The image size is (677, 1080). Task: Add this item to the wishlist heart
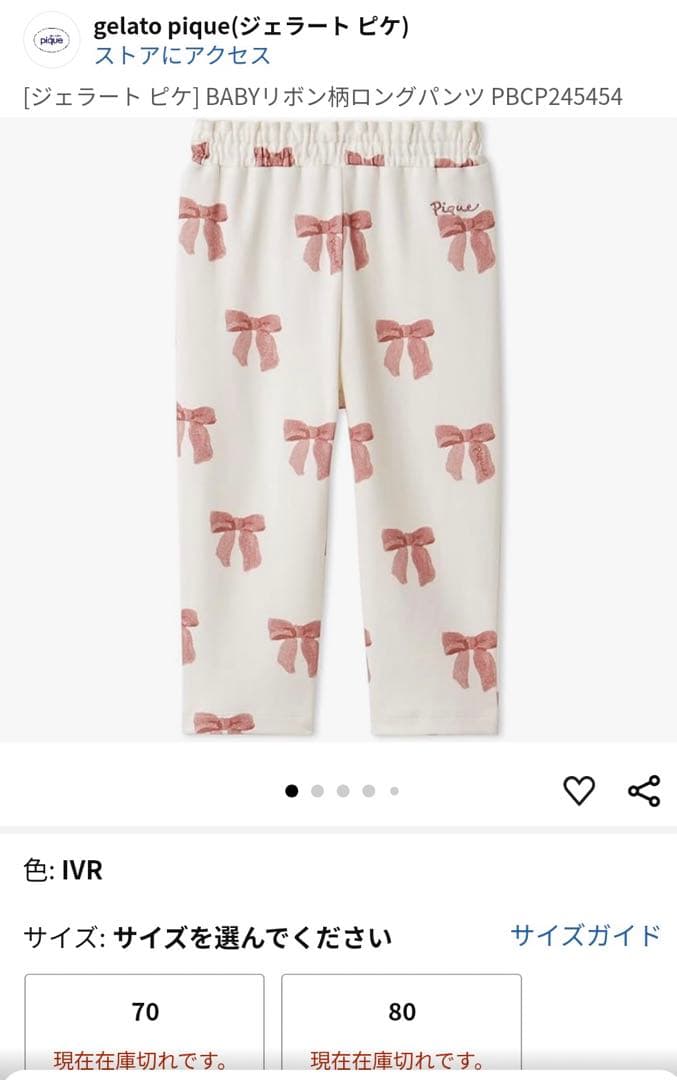coord(579,790)
